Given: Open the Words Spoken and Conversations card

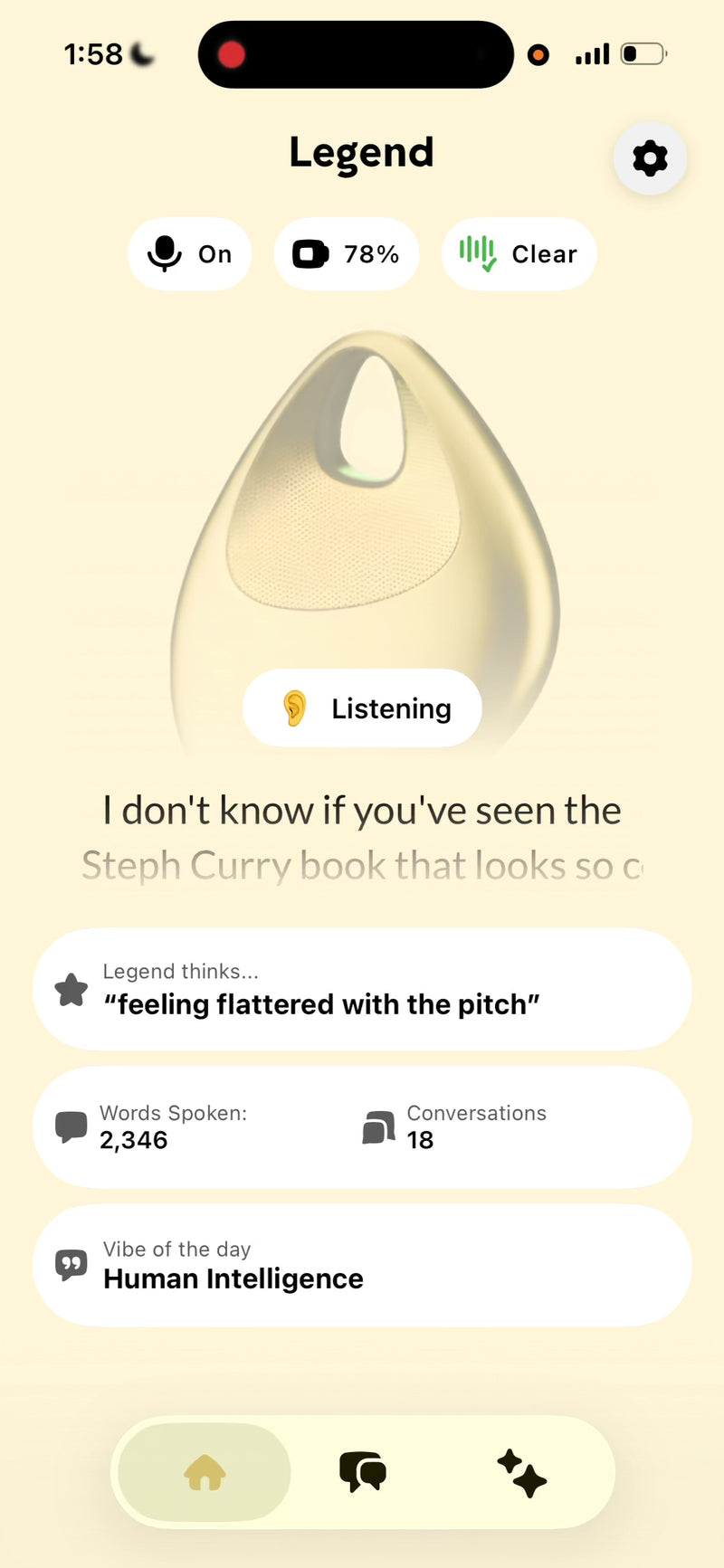Looking at the screenshot, I should click(362, 1127).
